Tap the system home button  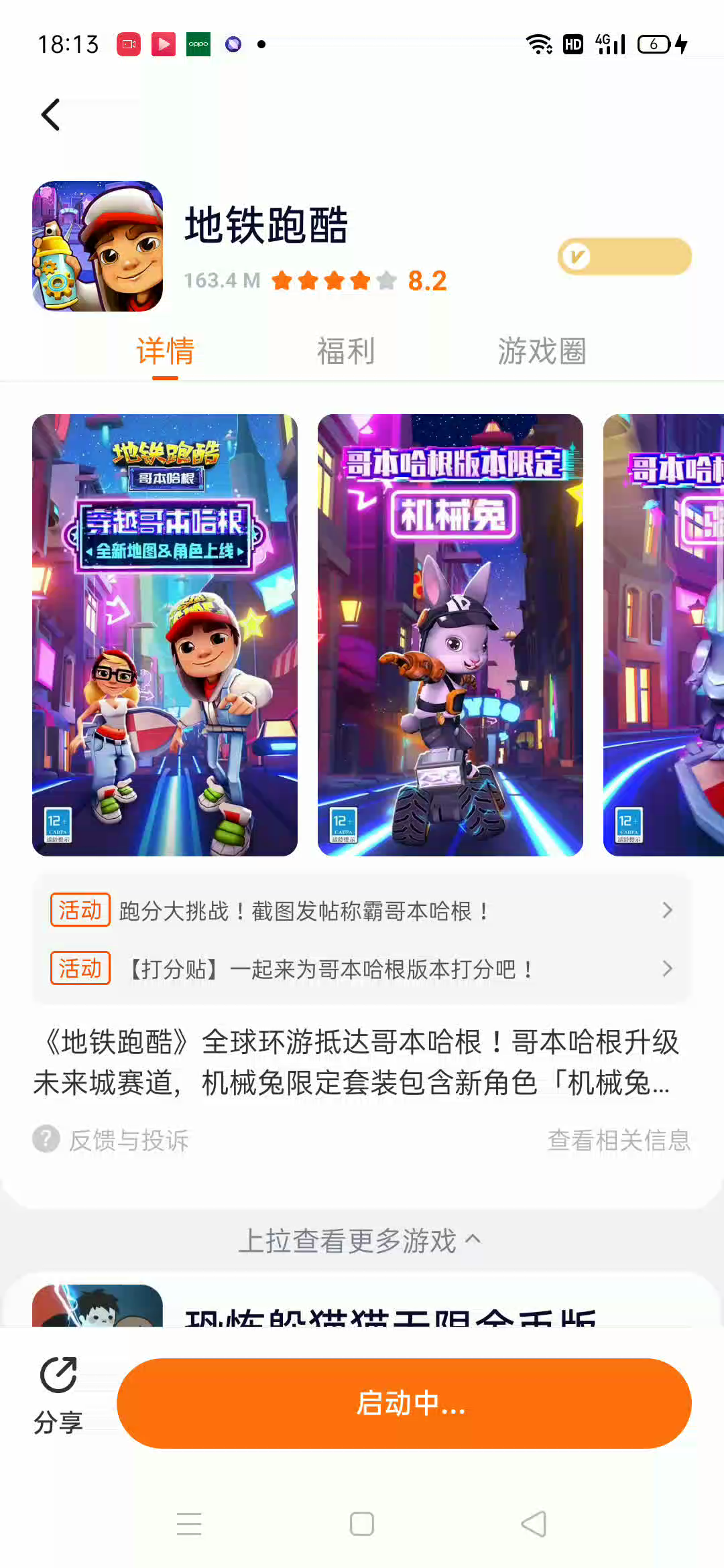coord(362,1524)
